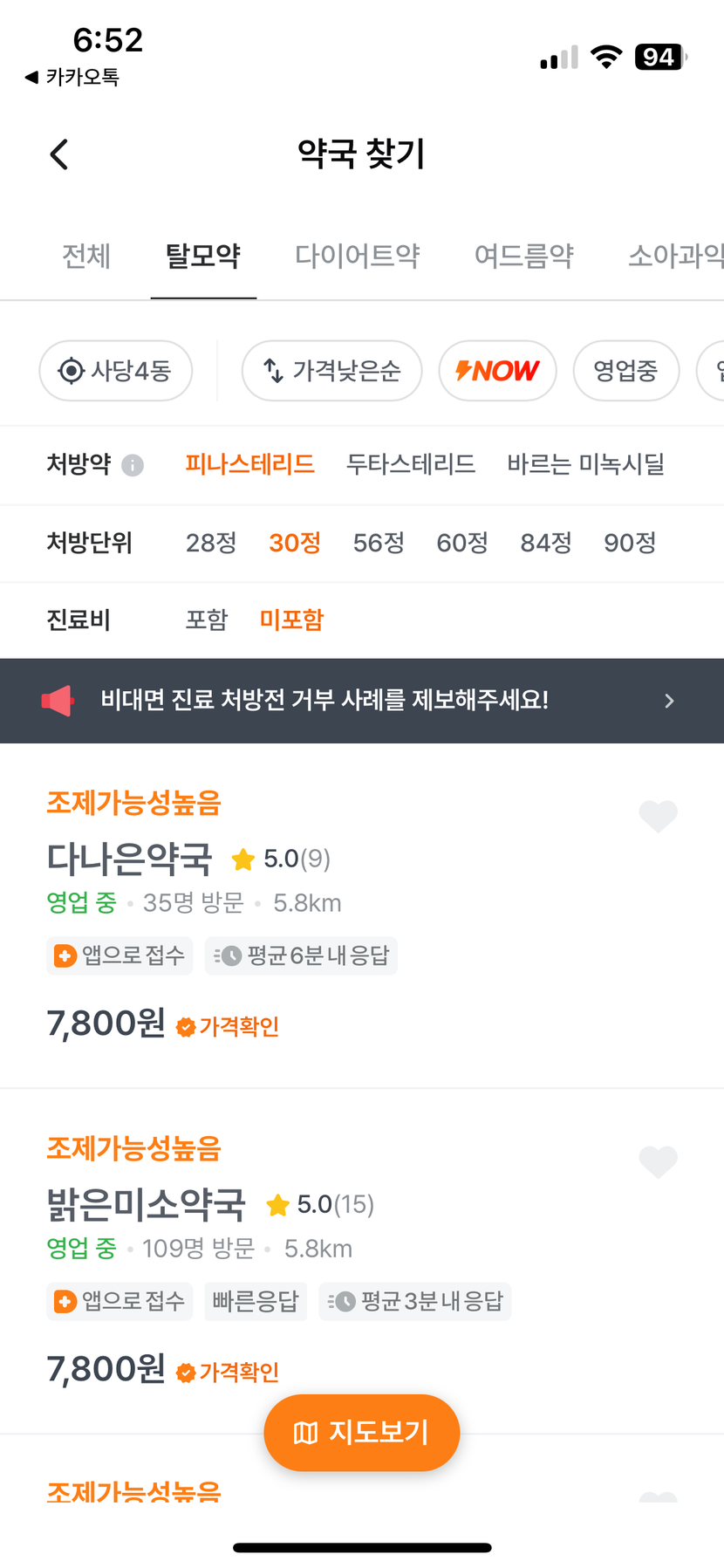Tap the 지도보기 map button
This screenshot has width=724, height=1568.
click(x=362, y=1433)
